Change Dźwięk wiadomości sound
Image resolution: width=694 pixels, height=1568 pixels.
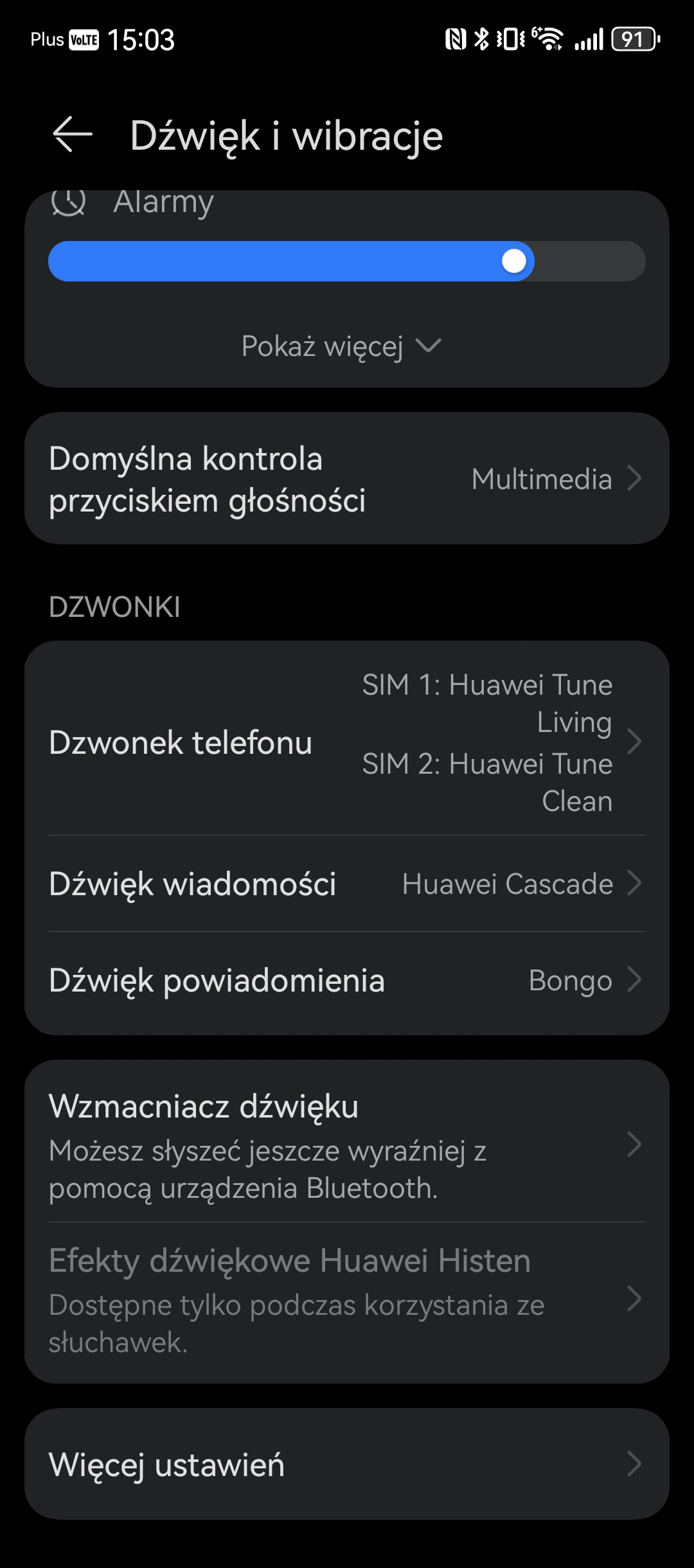(347, 884)
